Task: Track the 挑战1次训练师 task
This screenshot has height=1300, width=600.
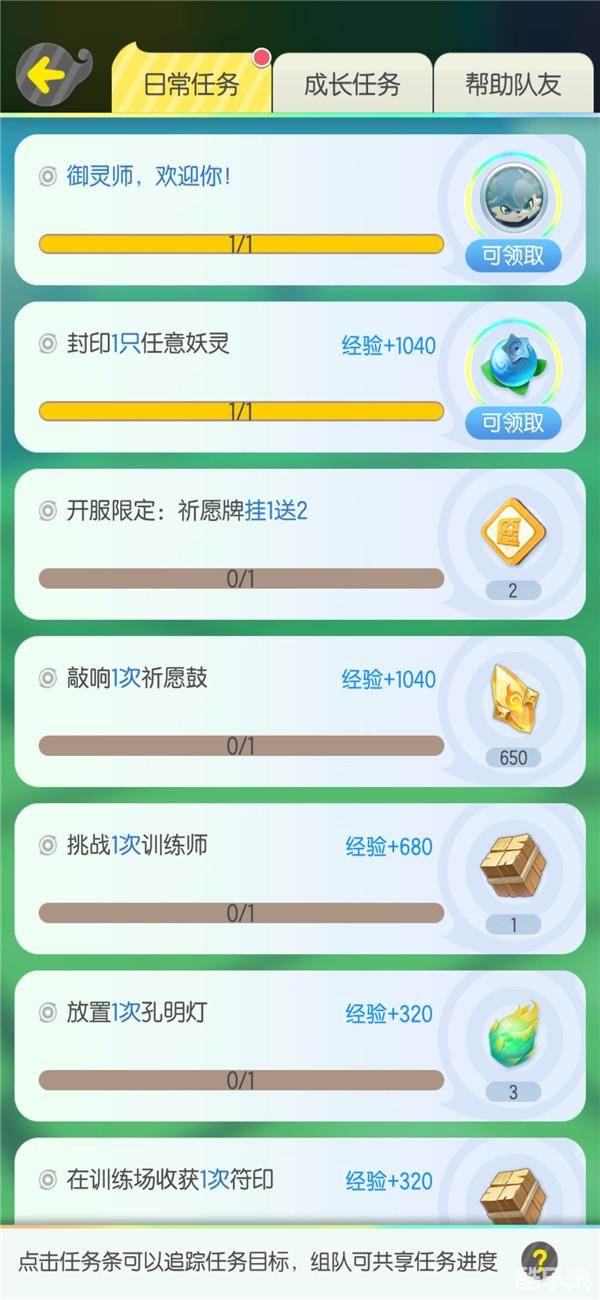Action: coord(240,879)
